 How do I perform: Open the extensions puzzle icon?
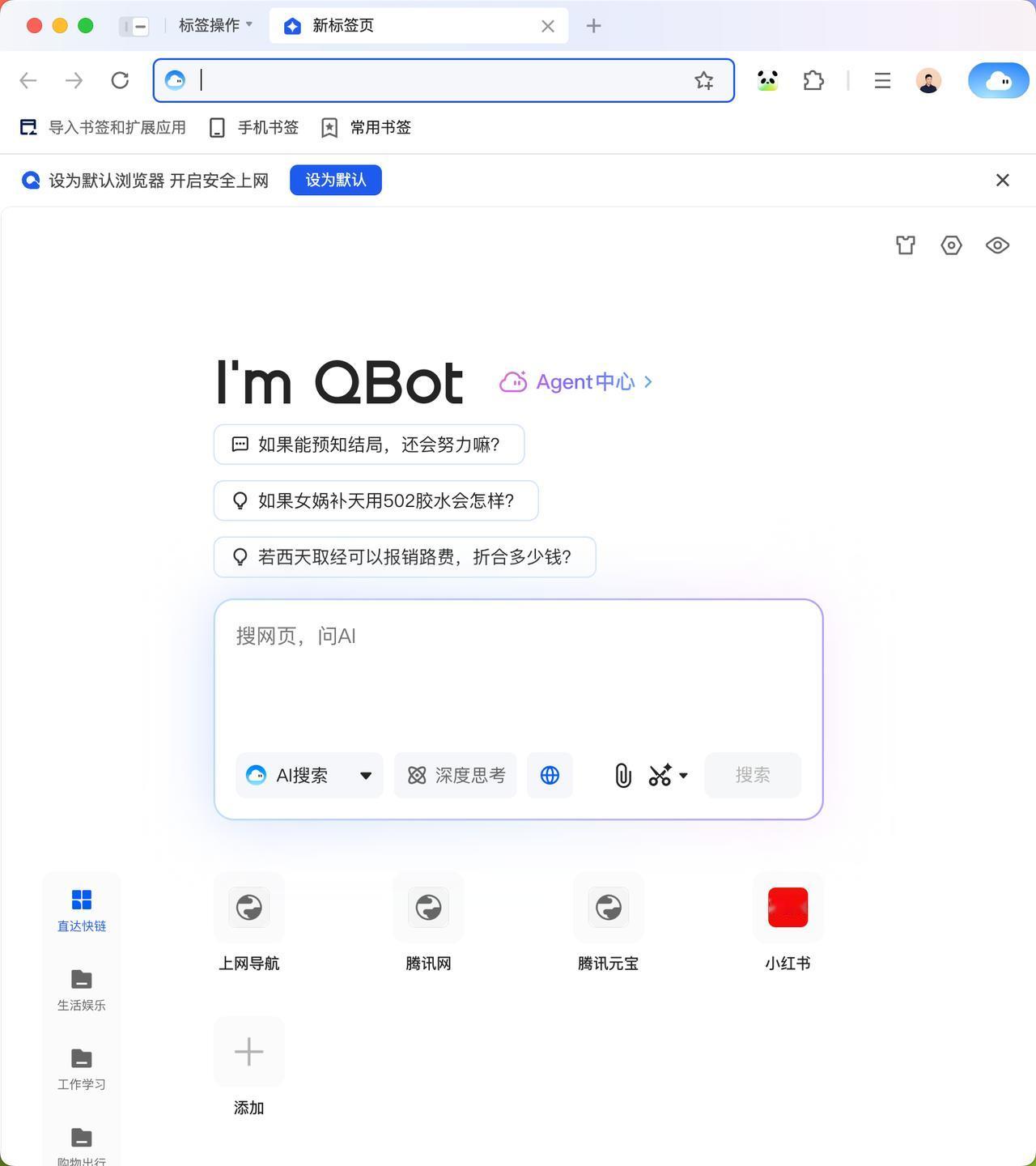pyautogui.click(x=813, y=80)
